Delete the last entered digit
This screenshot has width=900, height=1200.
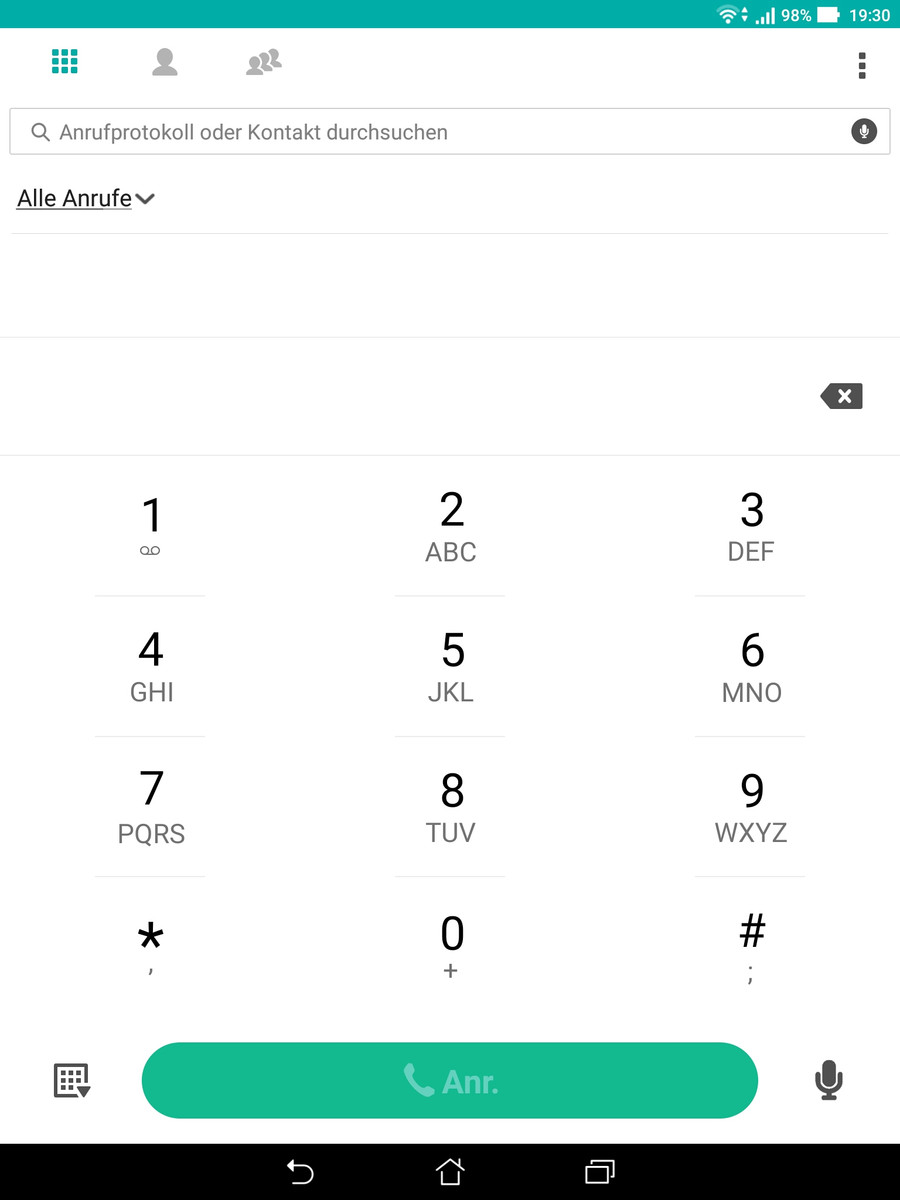(842, 397)
